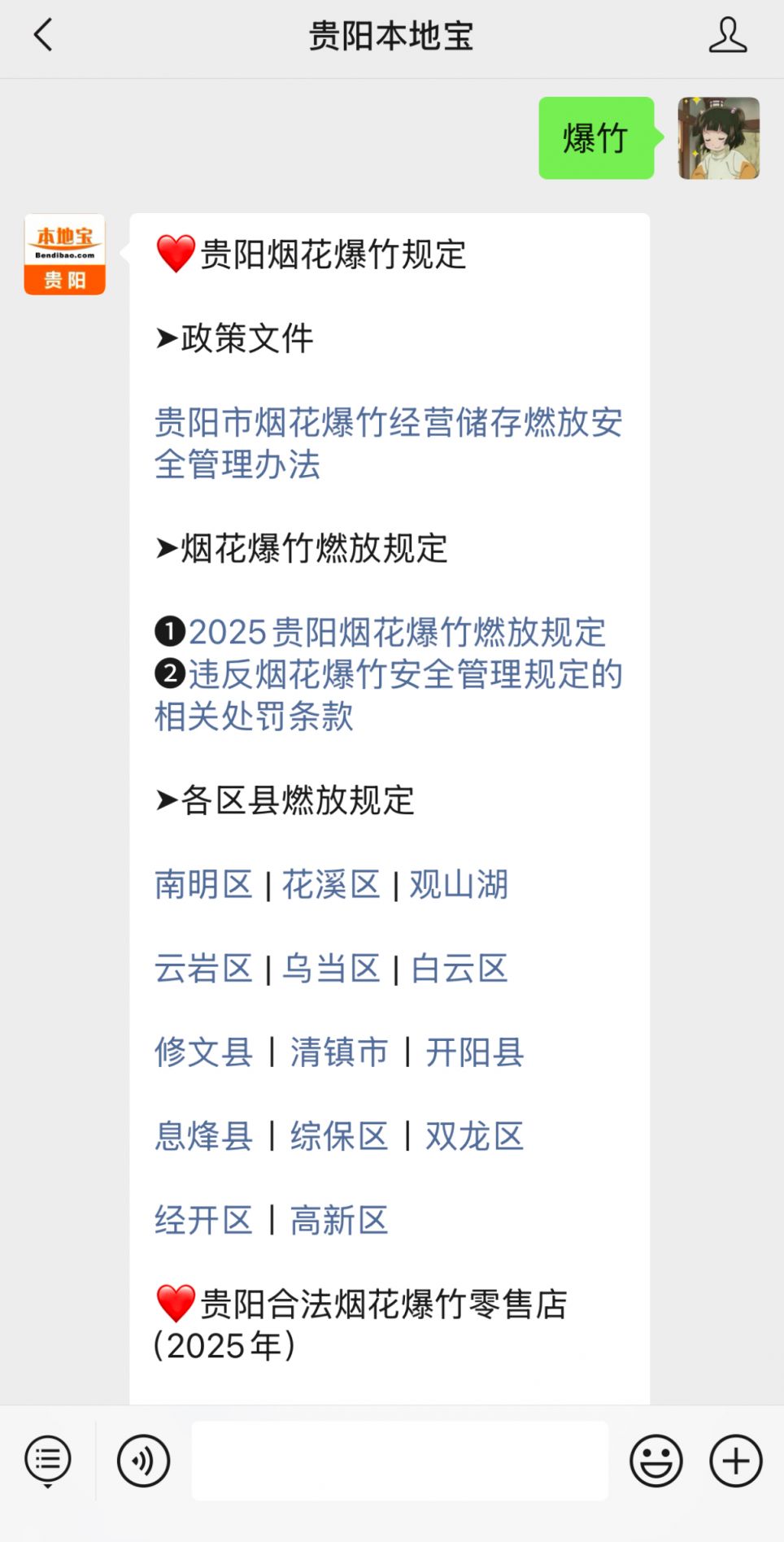Open 违反烟花爆竹安全管理规定的相关处罚条款 link
Image resolution: width=784 pixels, height=1542 pixels.
pyautogui.click(x=388, y=695)
